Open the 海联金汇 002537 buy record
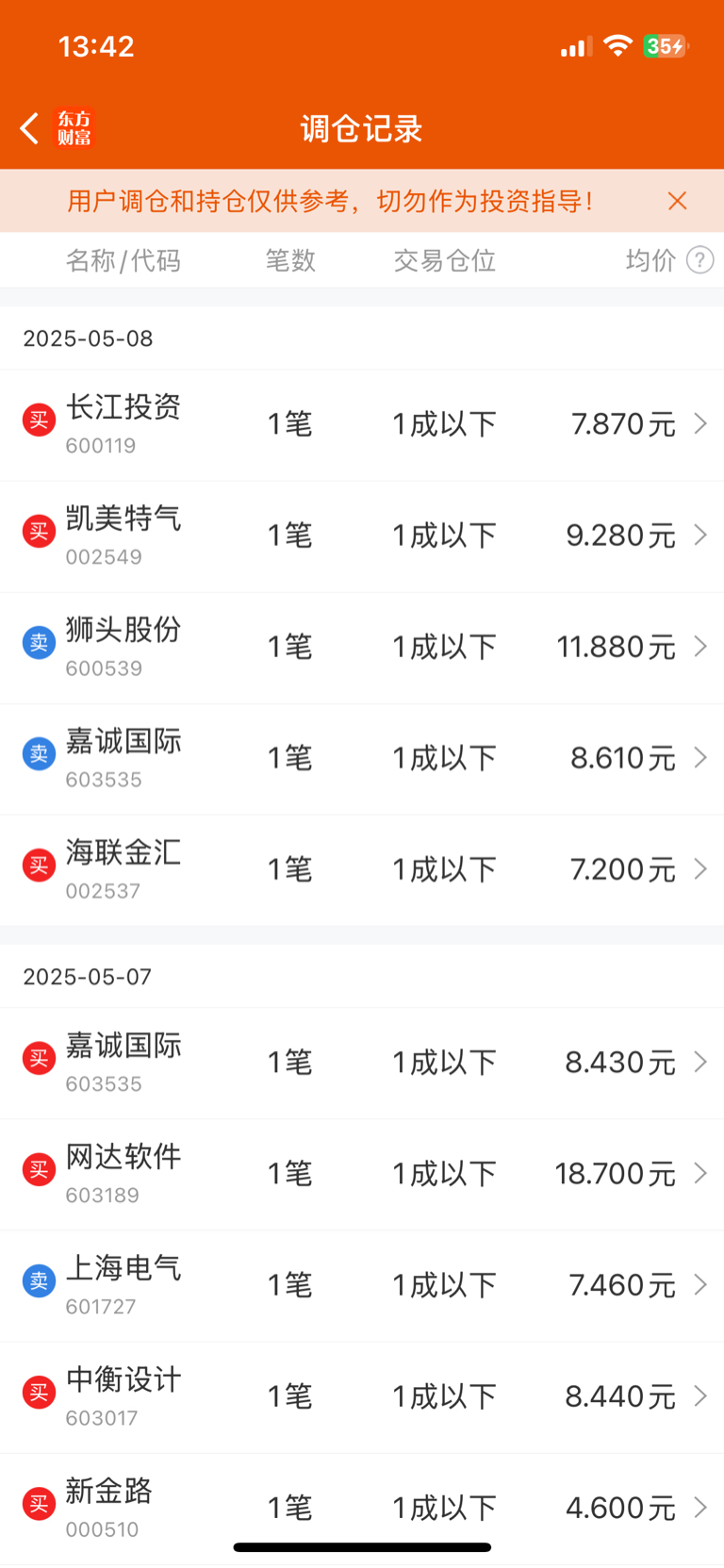 [362, 870]
